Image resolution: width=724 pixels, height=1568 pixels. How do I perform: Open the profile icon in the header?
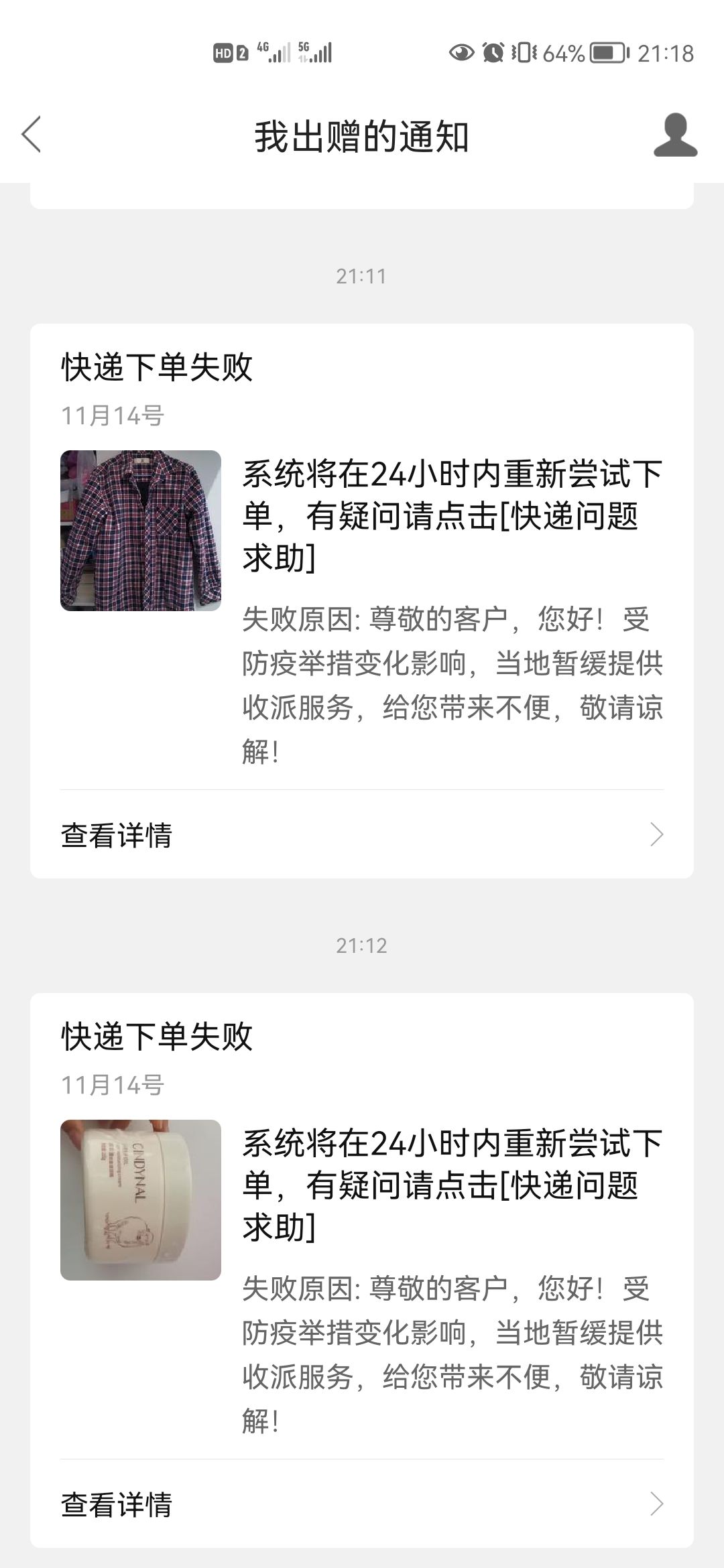pyautogui.click(x=675, y=135)
